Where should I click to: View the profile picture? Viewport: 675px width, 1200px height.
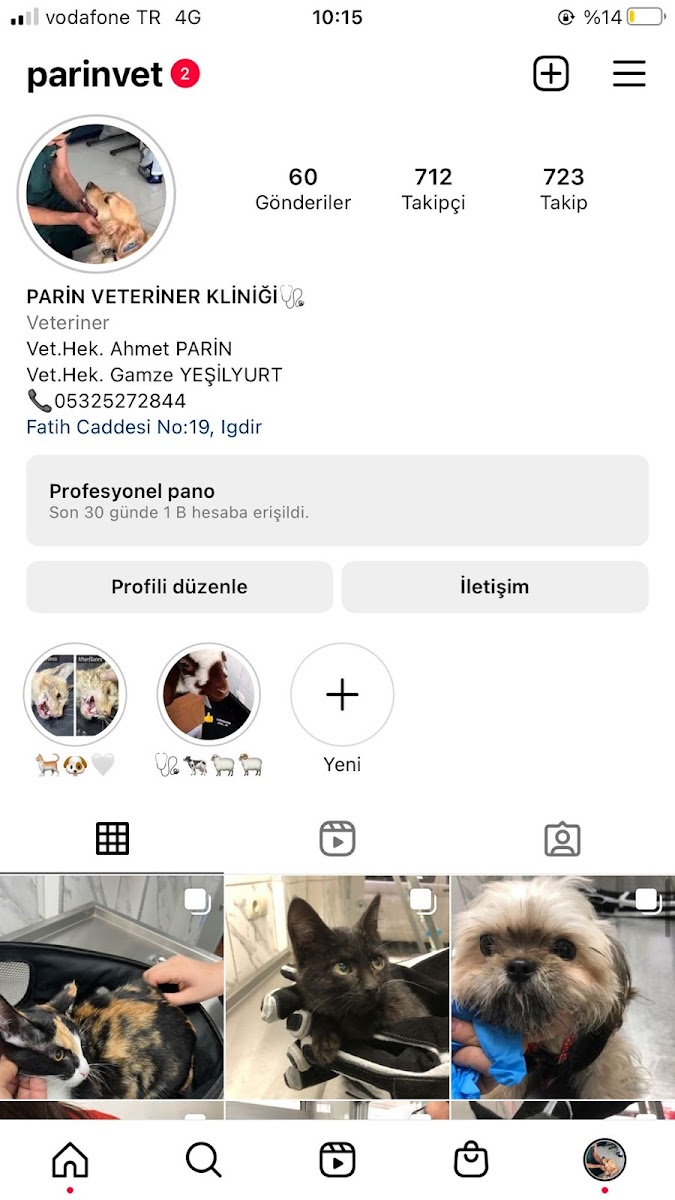coord(96,194)
